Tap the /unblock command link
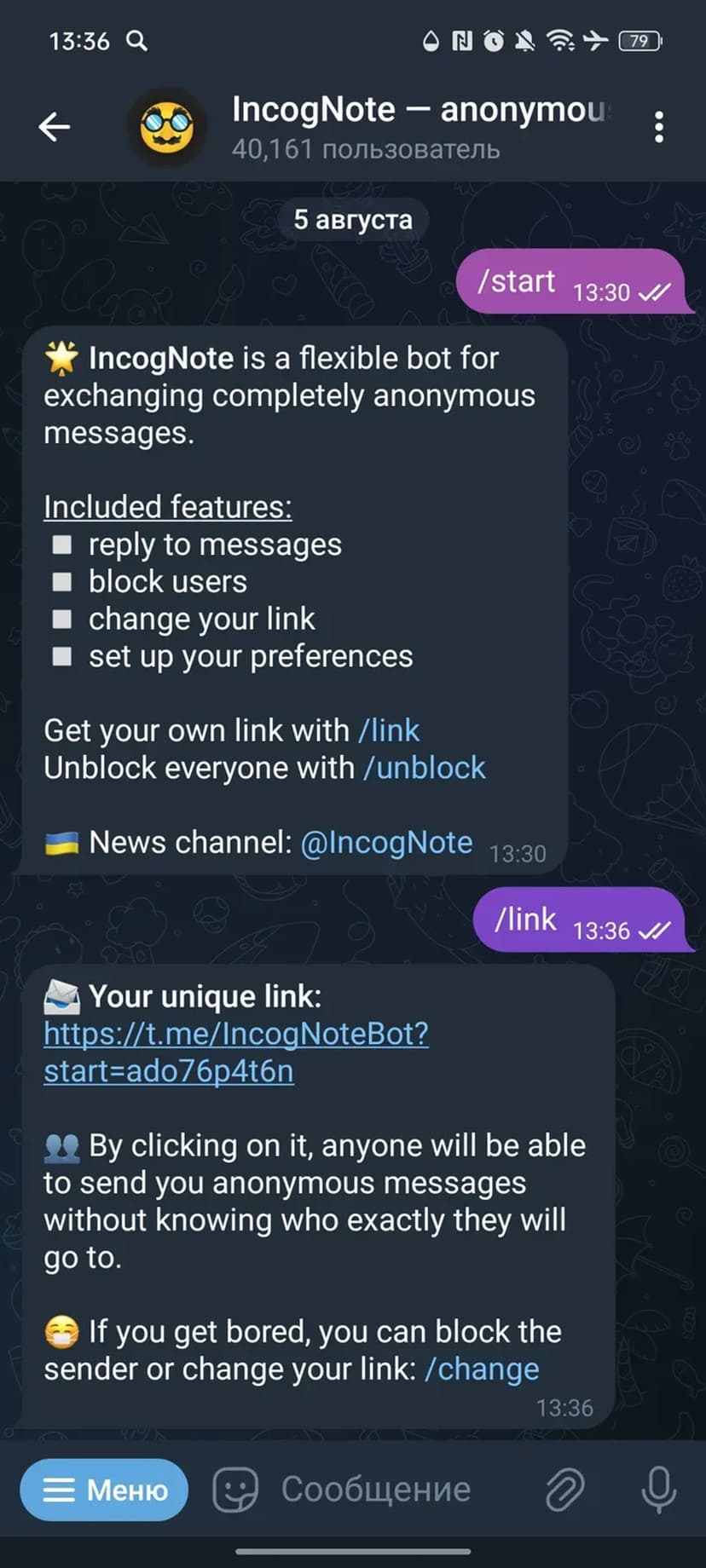This screenshot has height=1568, width=706. (x=424, y=768)
